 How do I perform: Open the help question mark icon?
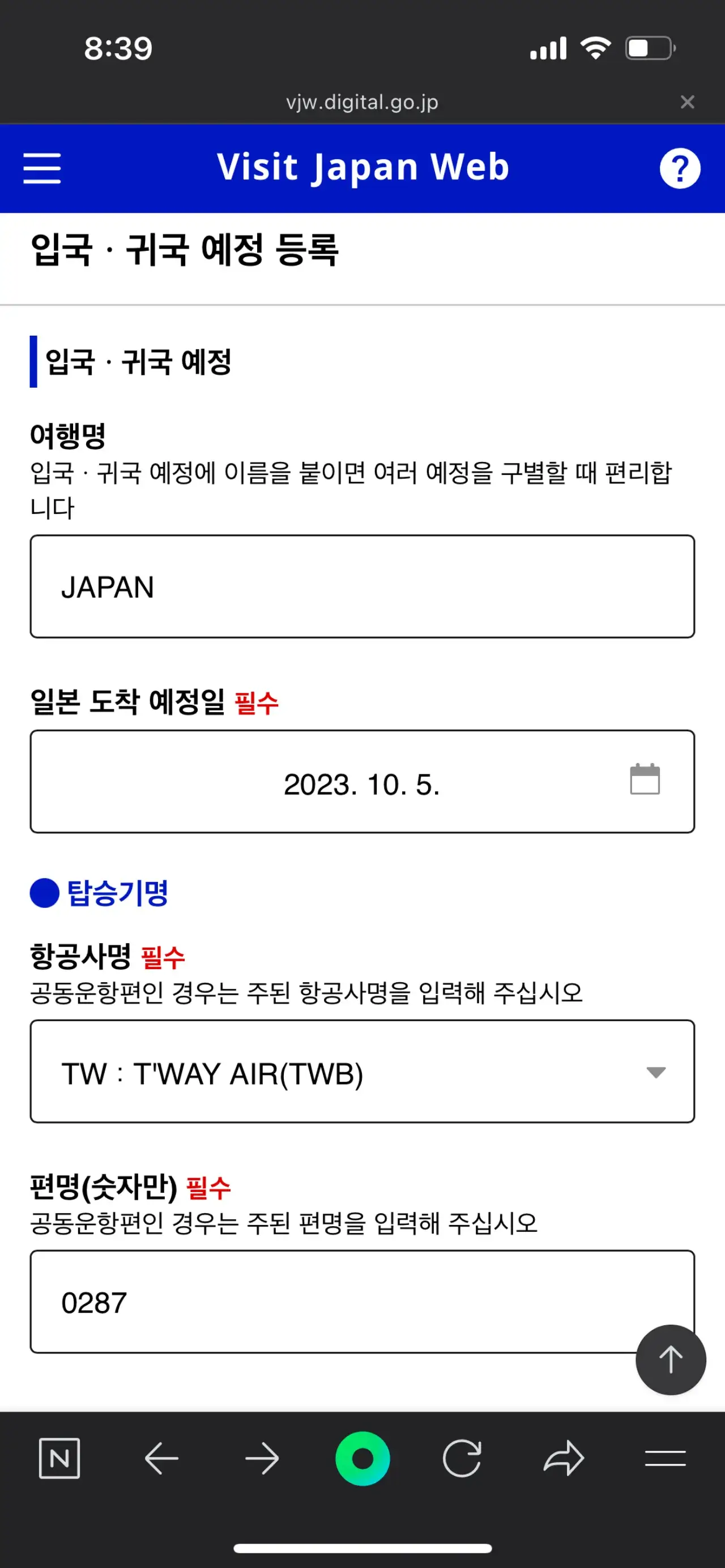point(680,169)
